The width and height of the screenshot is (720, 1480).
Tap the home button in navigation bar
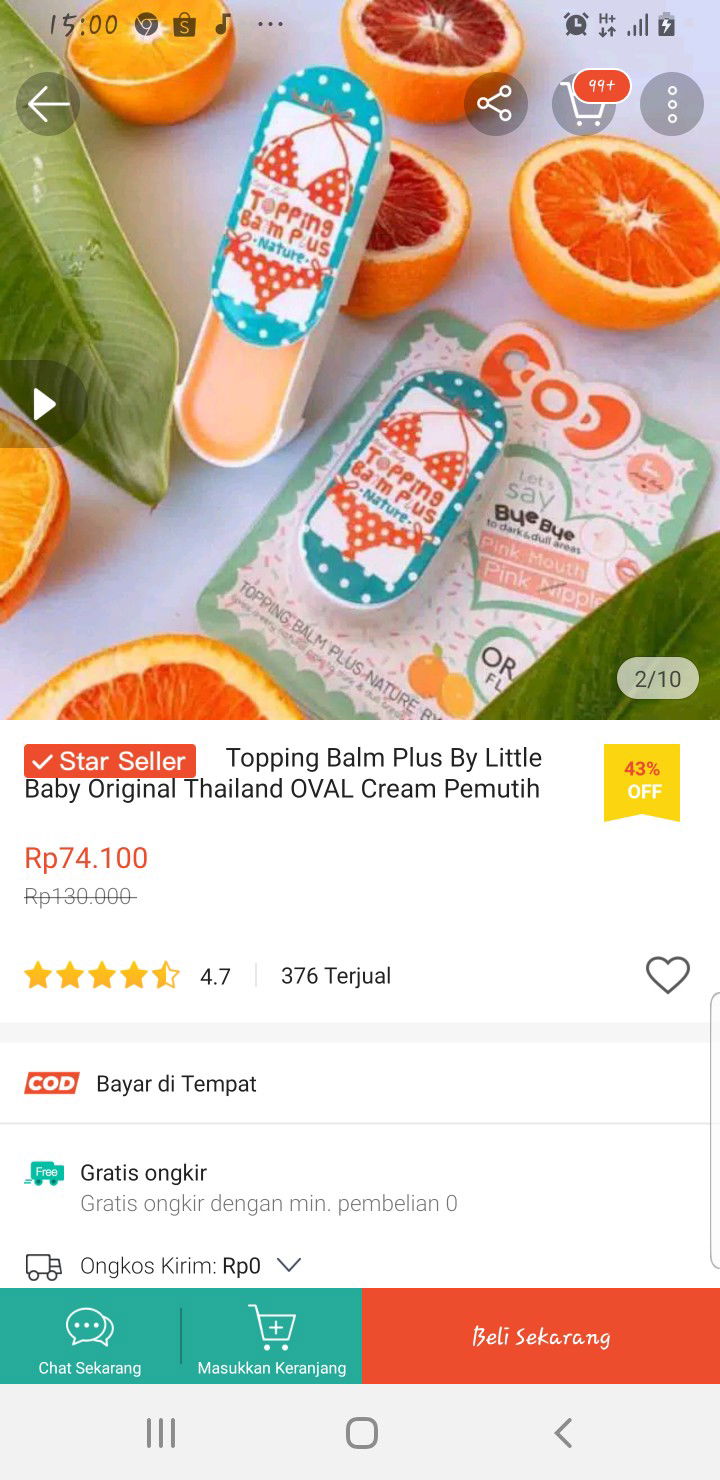(x=360, y=1432)
